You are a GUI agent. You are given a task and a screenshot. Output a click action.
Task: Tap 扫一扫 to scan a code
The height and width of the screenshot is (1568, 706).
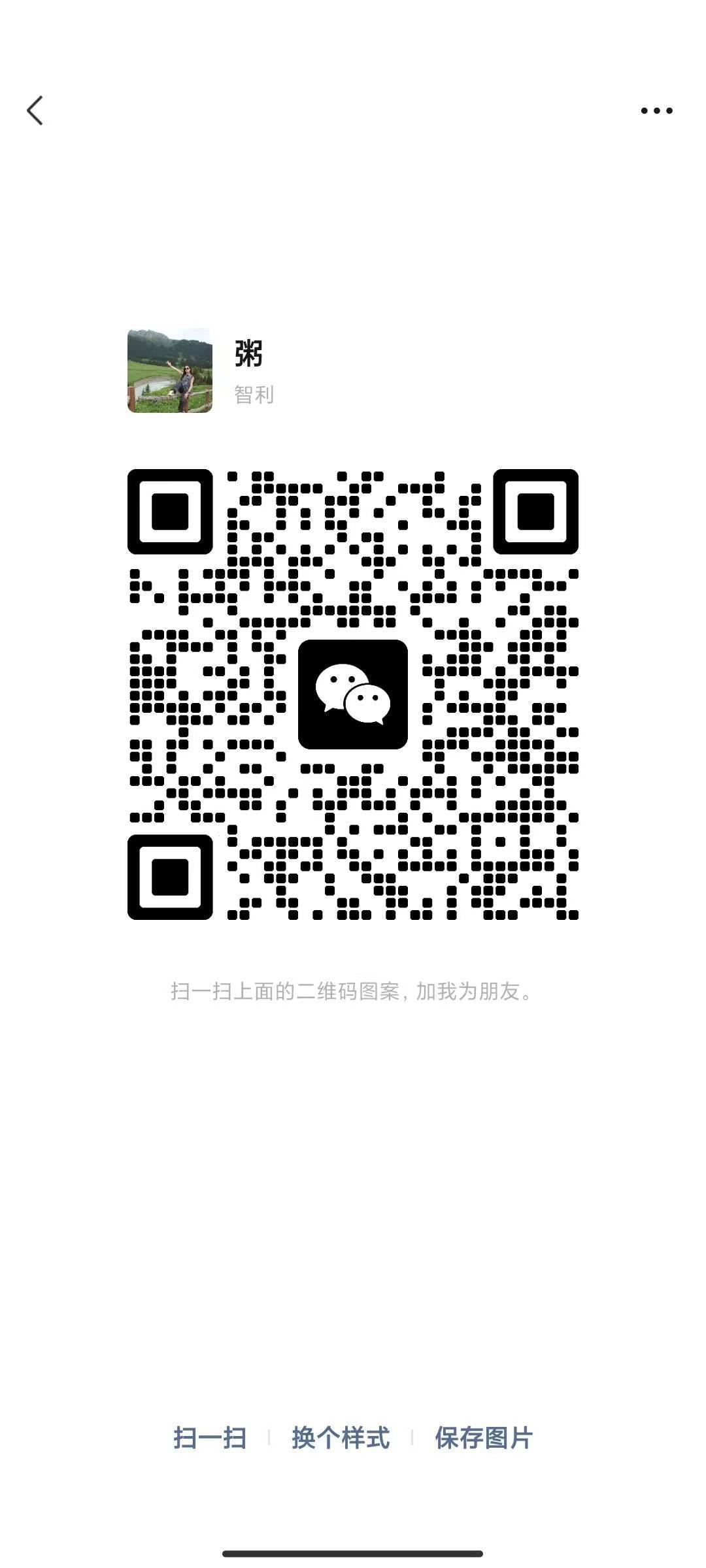point(210,1438)
